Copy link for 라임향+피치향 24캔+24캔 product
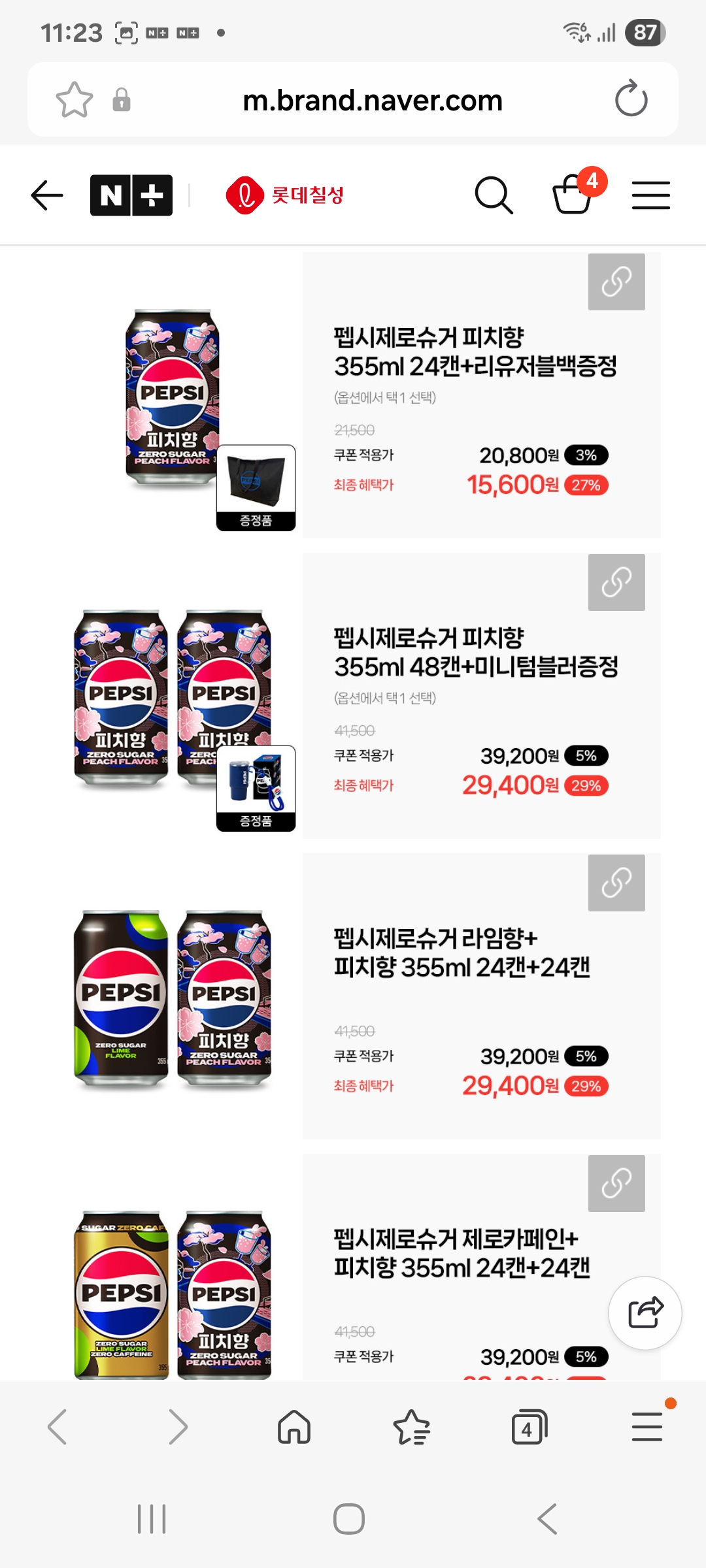706x1568 pixels. [x=616, y=883]
